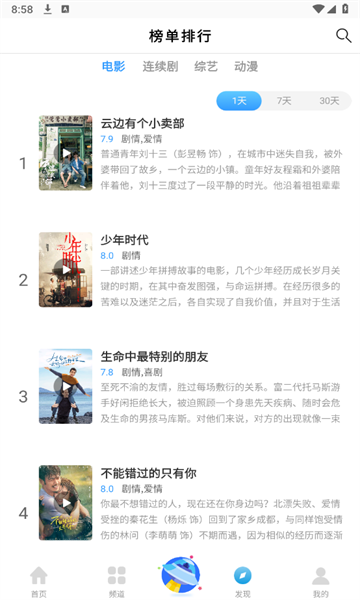Play the 少年时代 poster
This screenshot has height=600, width=360.
coord(65,270)
